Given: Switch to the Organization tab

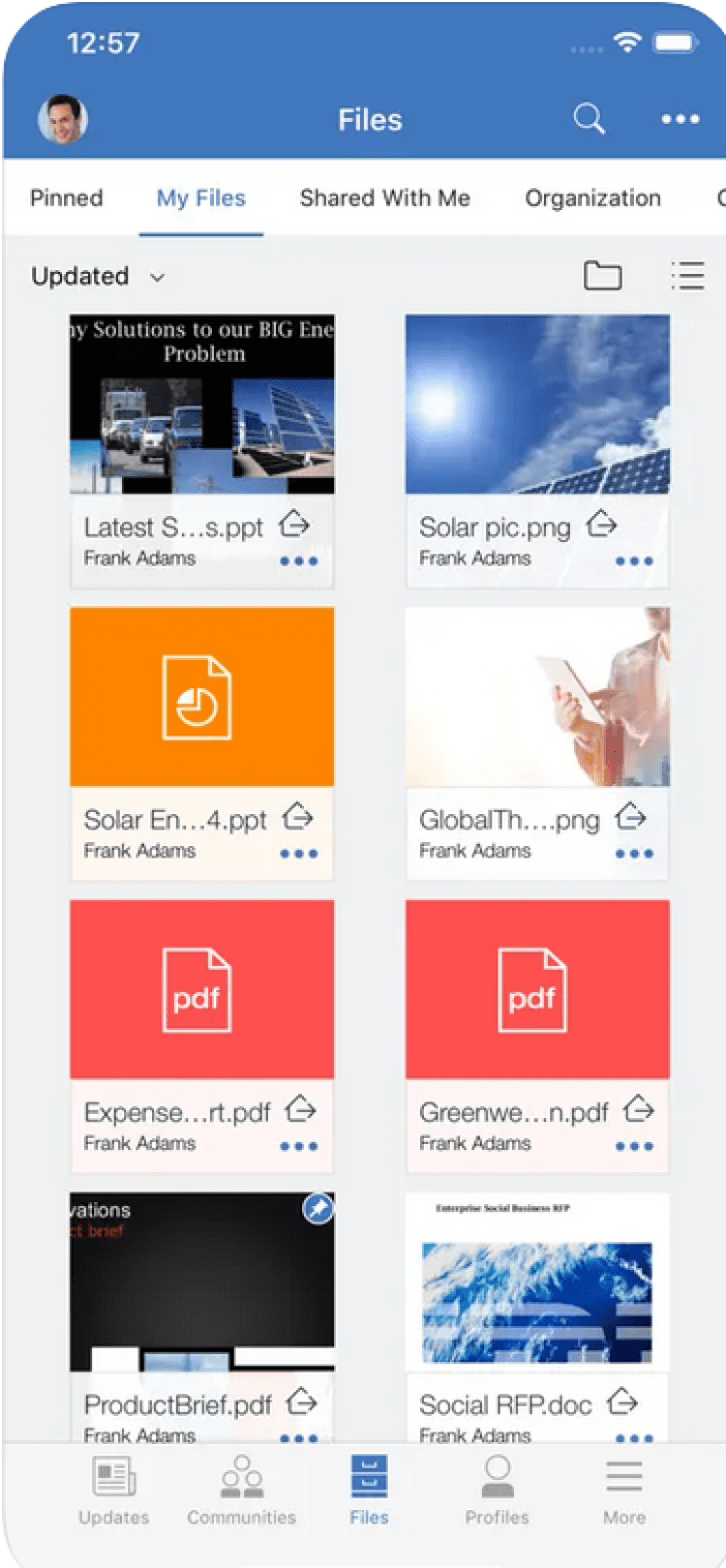Looking at the screenshot, I should pos(592,198).
